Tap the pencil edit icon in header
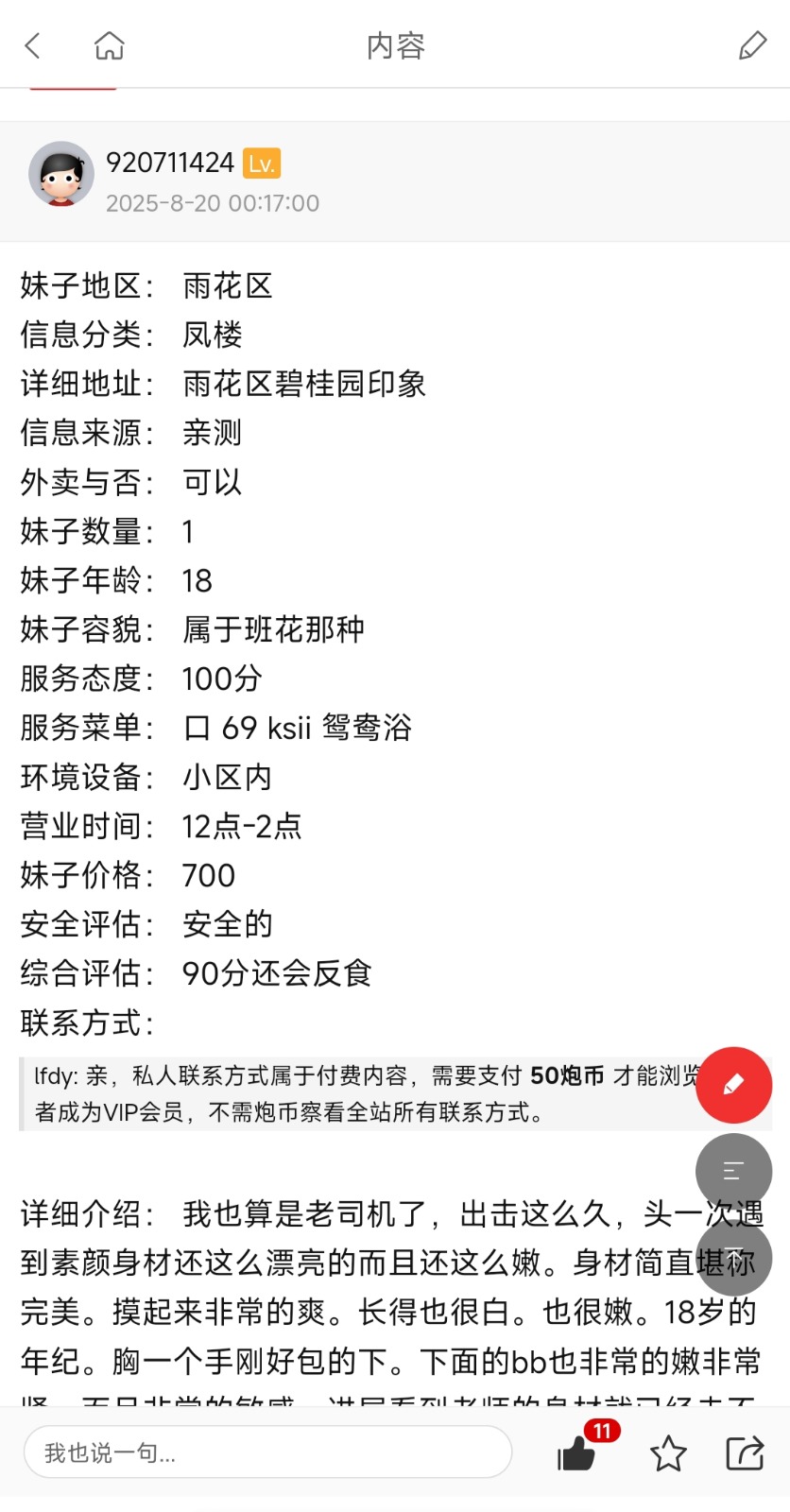790x1512 pixels. (x=752, y=45)
